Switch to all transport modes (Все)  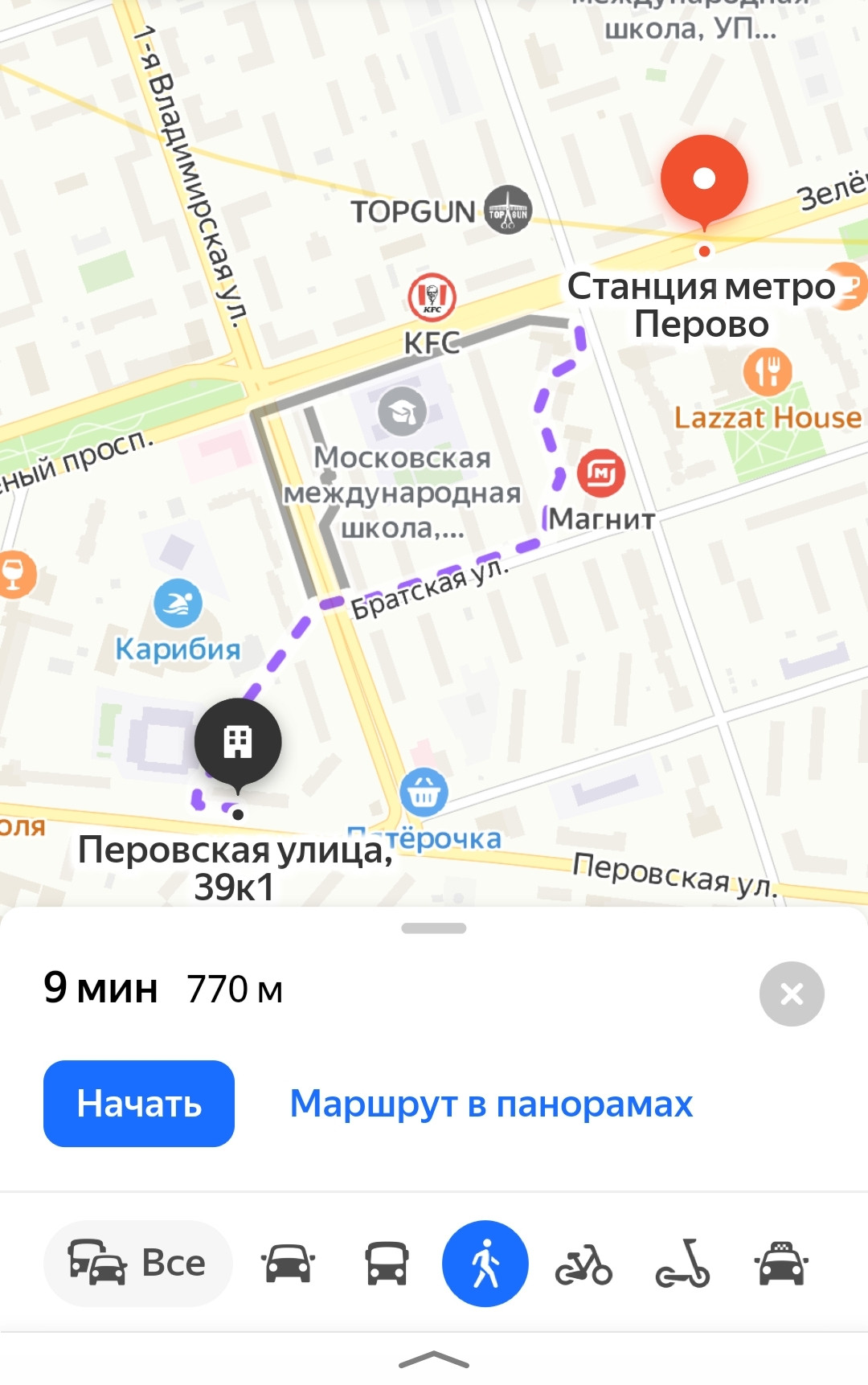138,1263
